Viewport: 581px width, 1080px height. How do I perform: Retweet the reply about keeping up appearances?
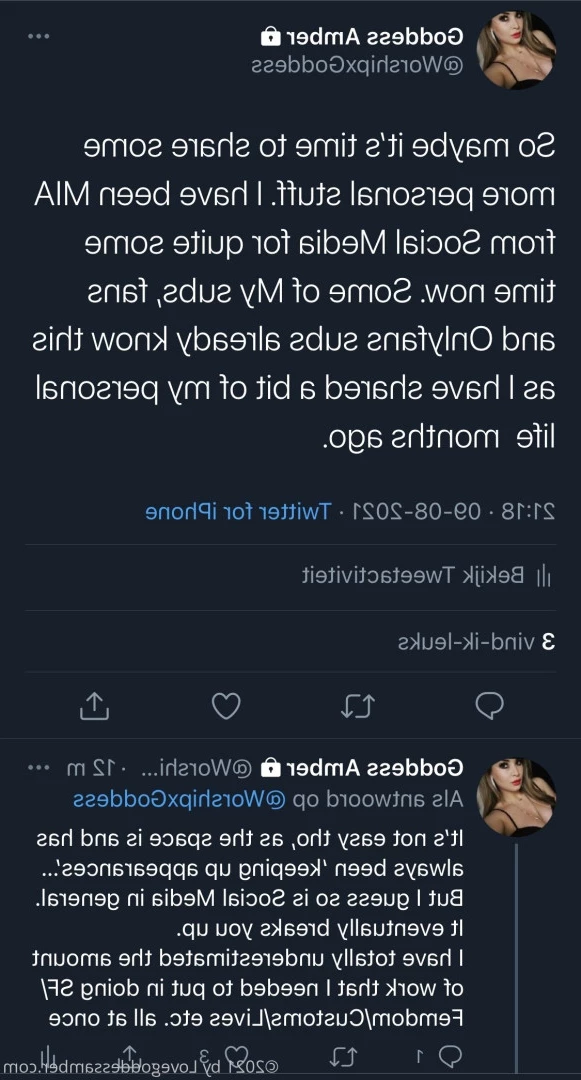341,1055
